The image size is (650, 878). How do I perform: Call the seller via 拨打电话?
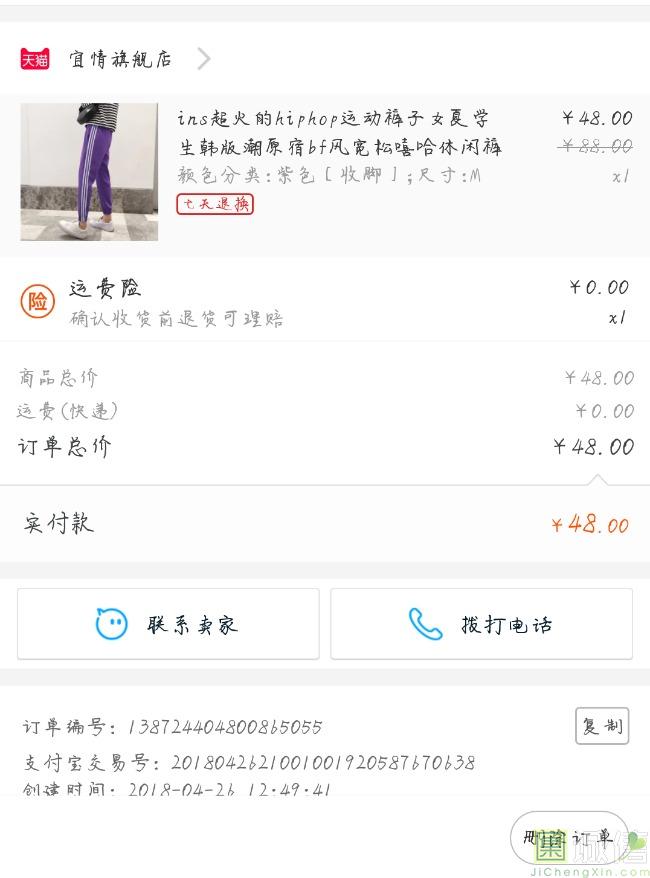click(x=481, y=624)
